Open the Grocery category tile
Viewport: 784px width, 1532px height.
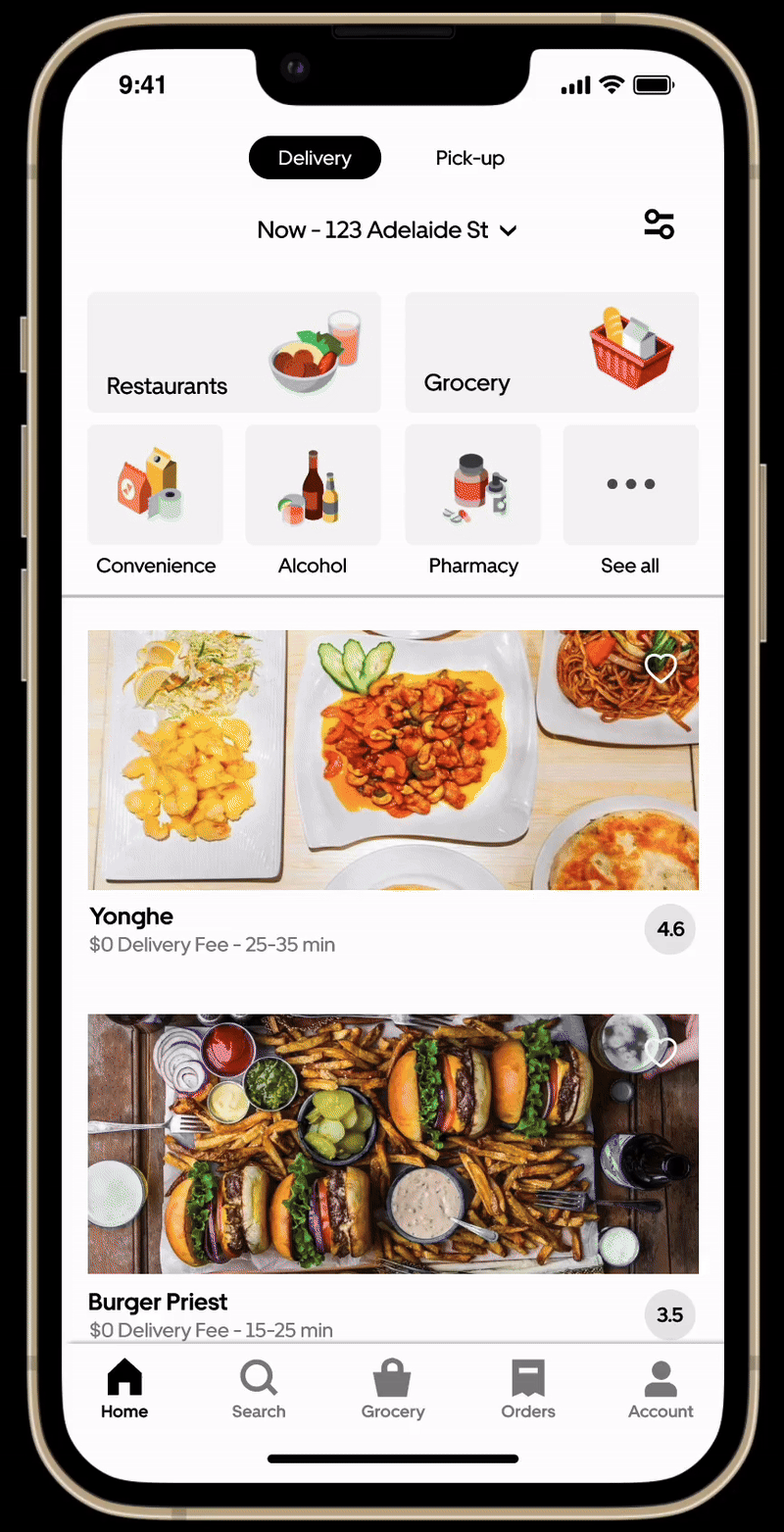pyautogui.click(x=552, y=352)
